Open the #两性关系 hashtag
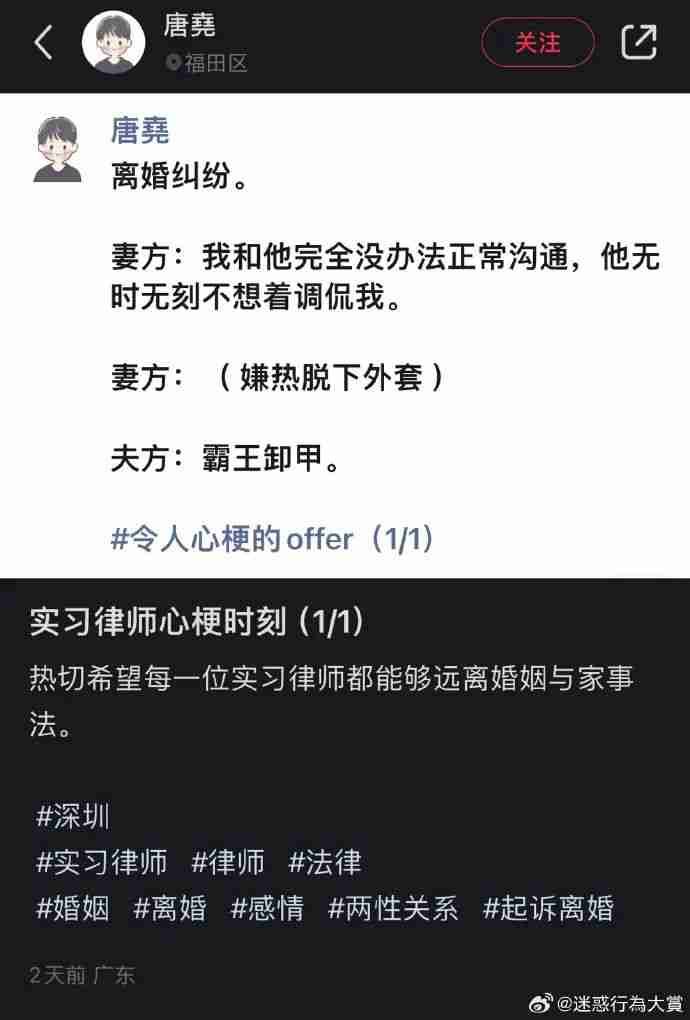 393,908
